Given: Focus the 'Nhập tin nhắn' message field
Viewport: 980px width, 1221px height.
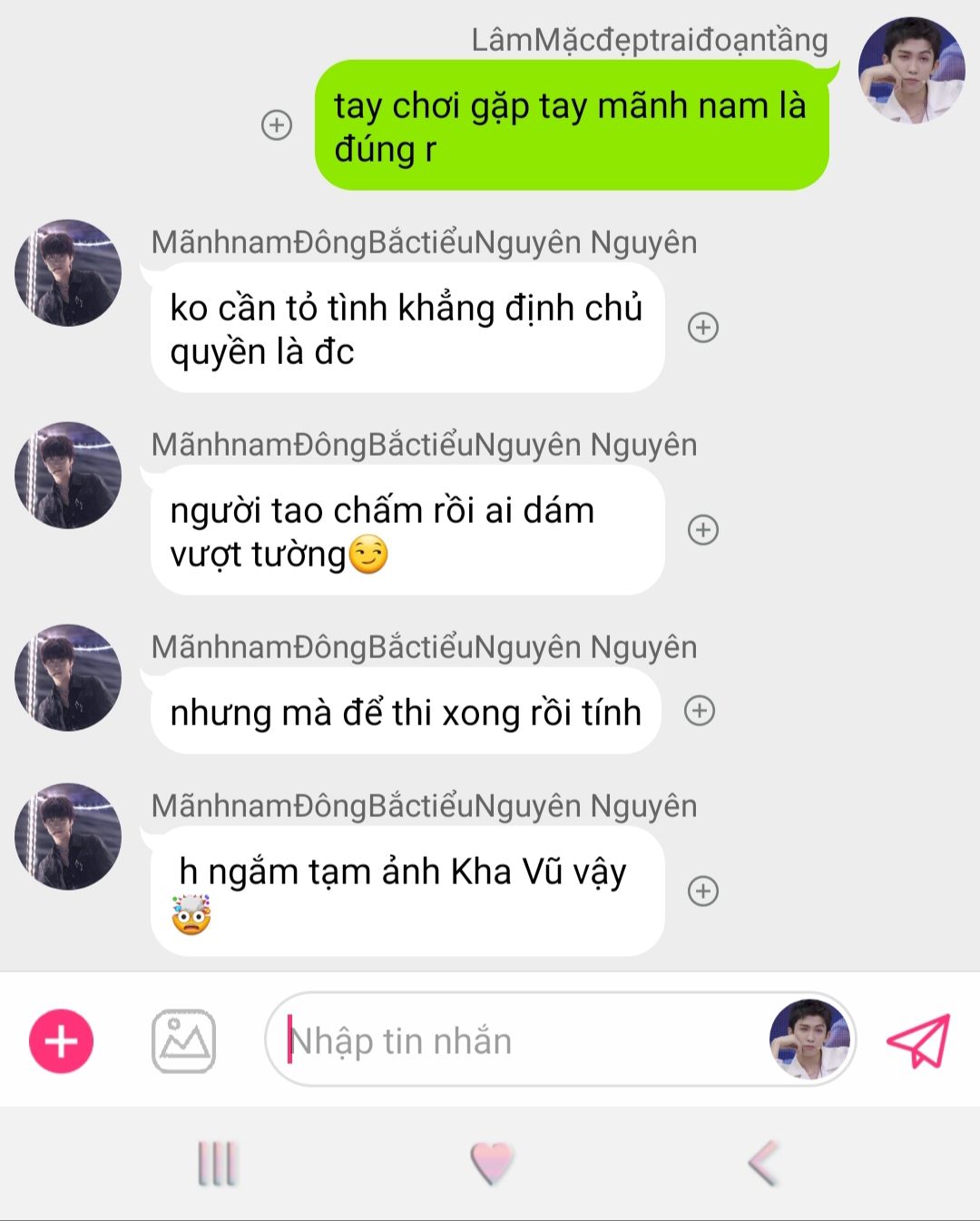Looking at the screenshot, I should (x=517, y=1040).
